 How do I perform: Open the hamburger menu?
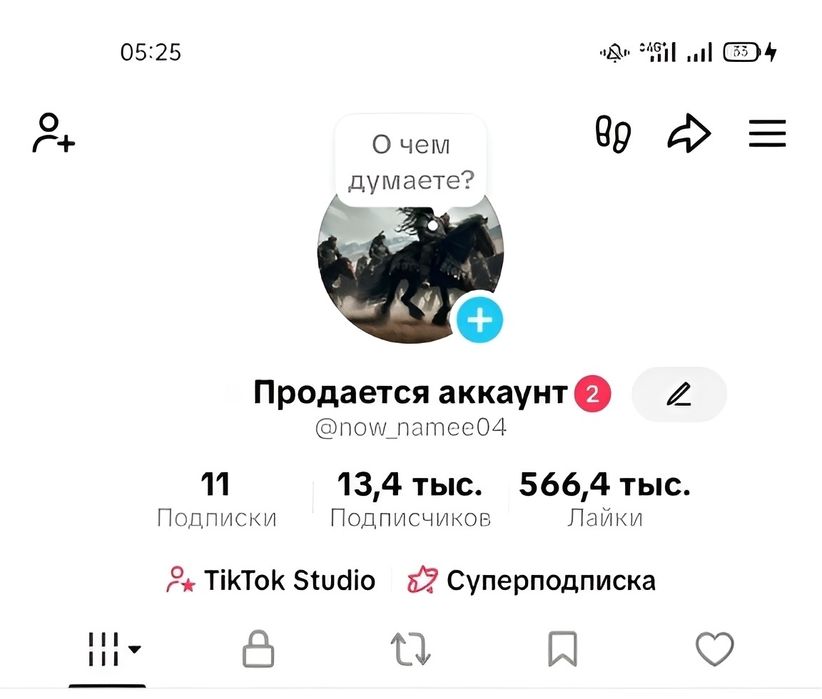[767, 134]
